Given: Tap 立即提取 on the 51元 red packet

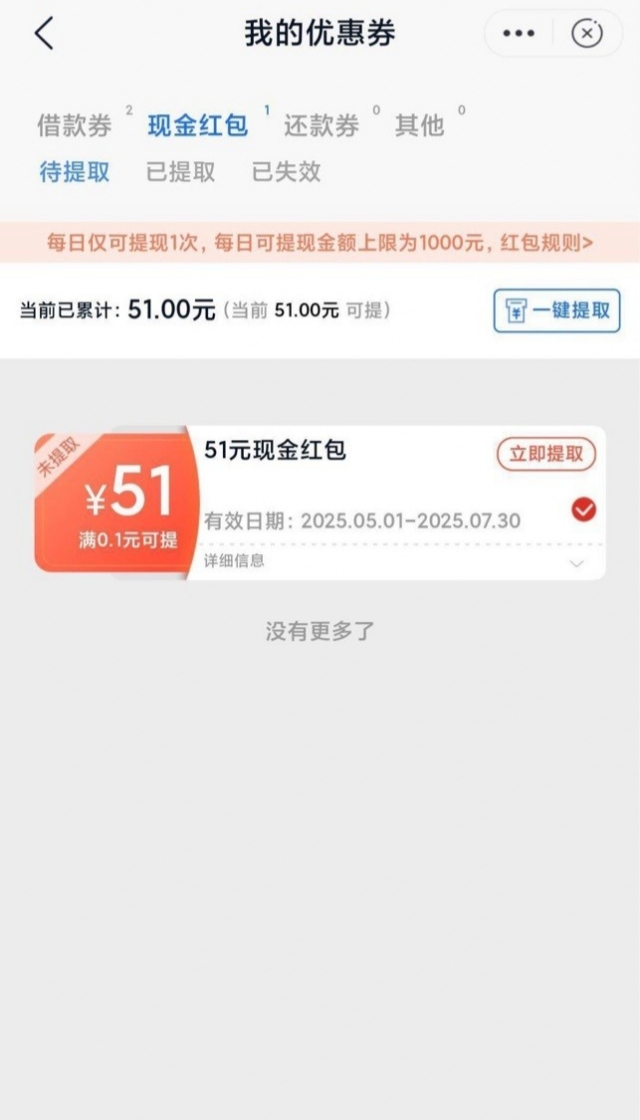Looking at the screenshot, I should pos(546,454).
